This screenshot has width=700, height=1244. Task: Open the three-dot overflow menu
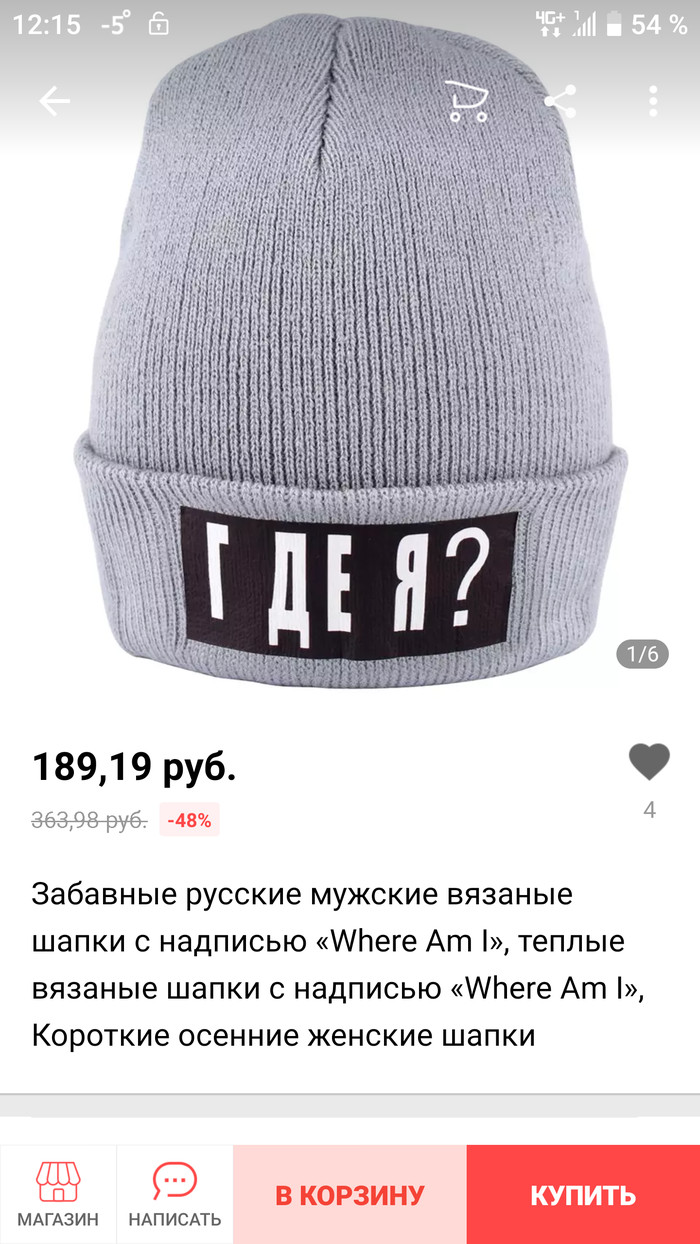click(x=653, y=101)
